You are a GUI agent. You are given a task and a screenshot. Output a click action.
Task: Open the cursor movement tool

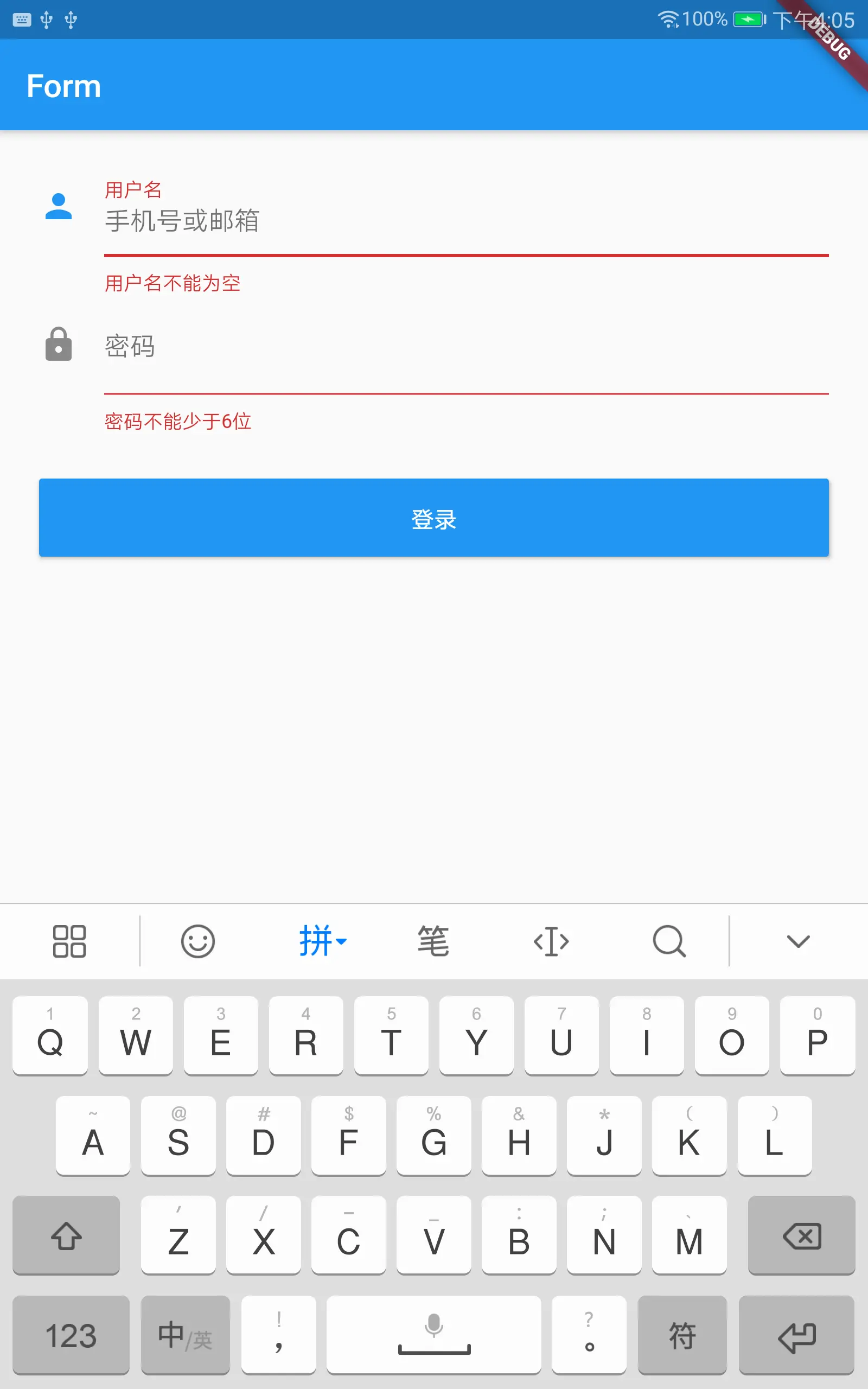[x=551, y=941]
